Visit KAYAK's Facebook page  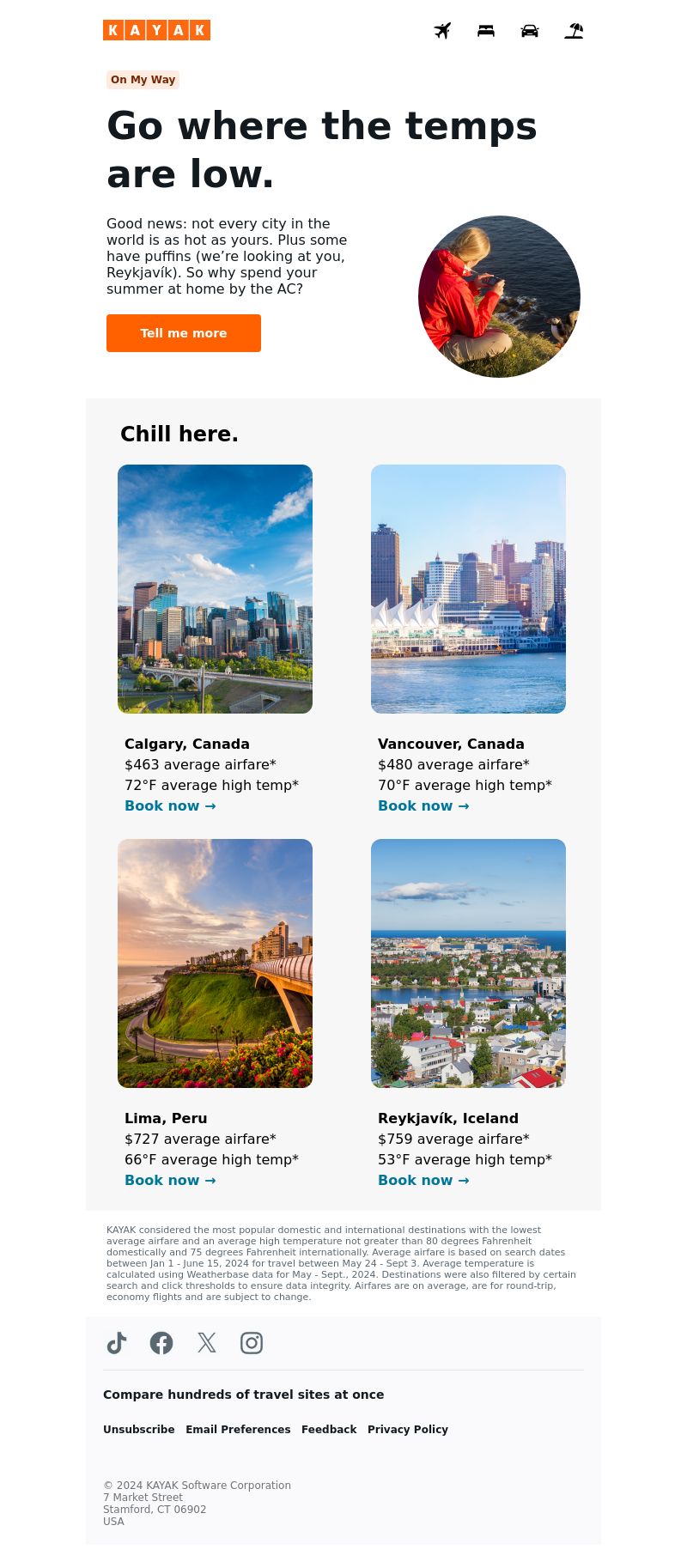click(161, 1343)
